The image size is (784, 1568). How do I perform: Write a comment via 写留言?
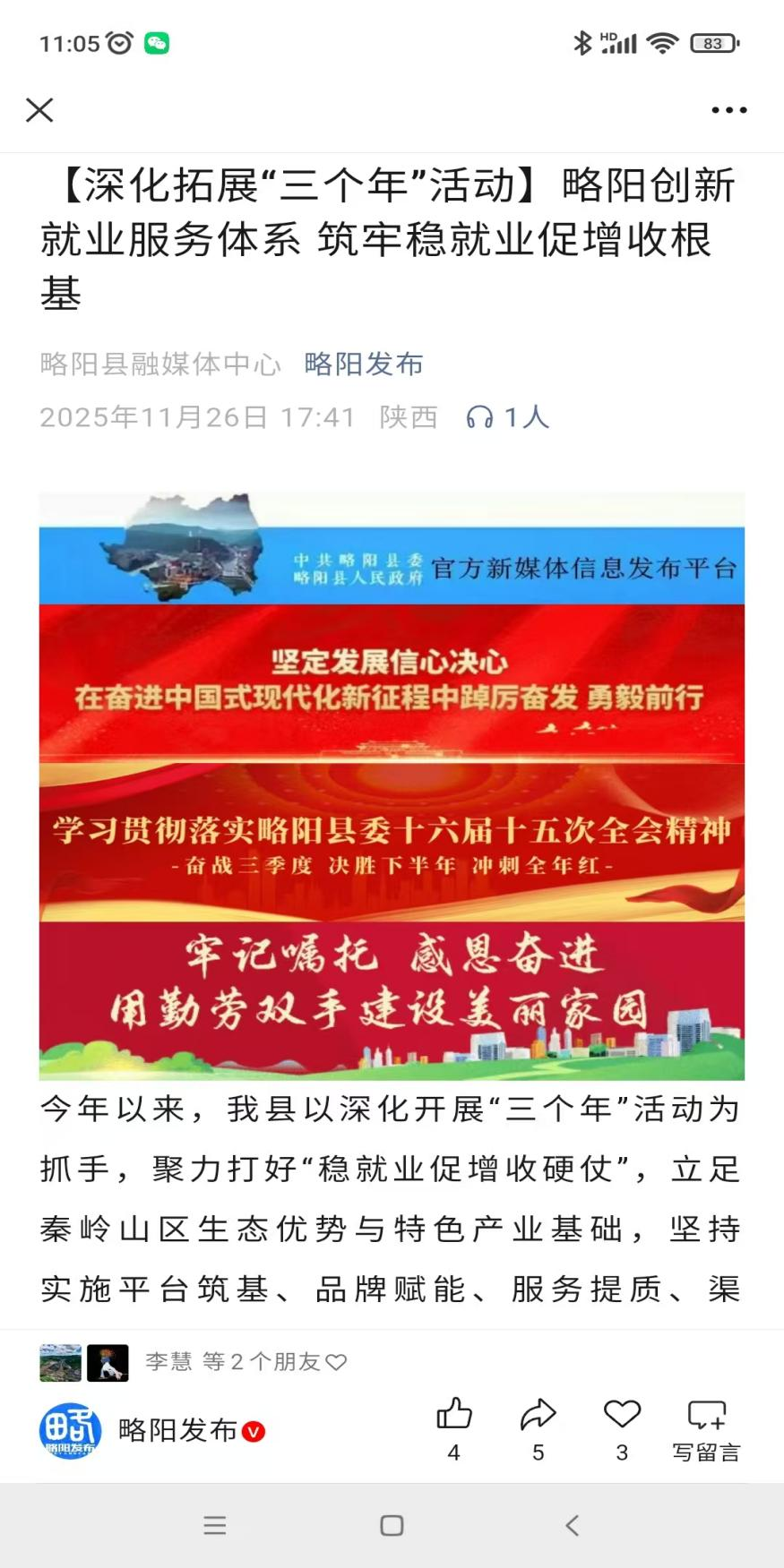[706, 1429]
